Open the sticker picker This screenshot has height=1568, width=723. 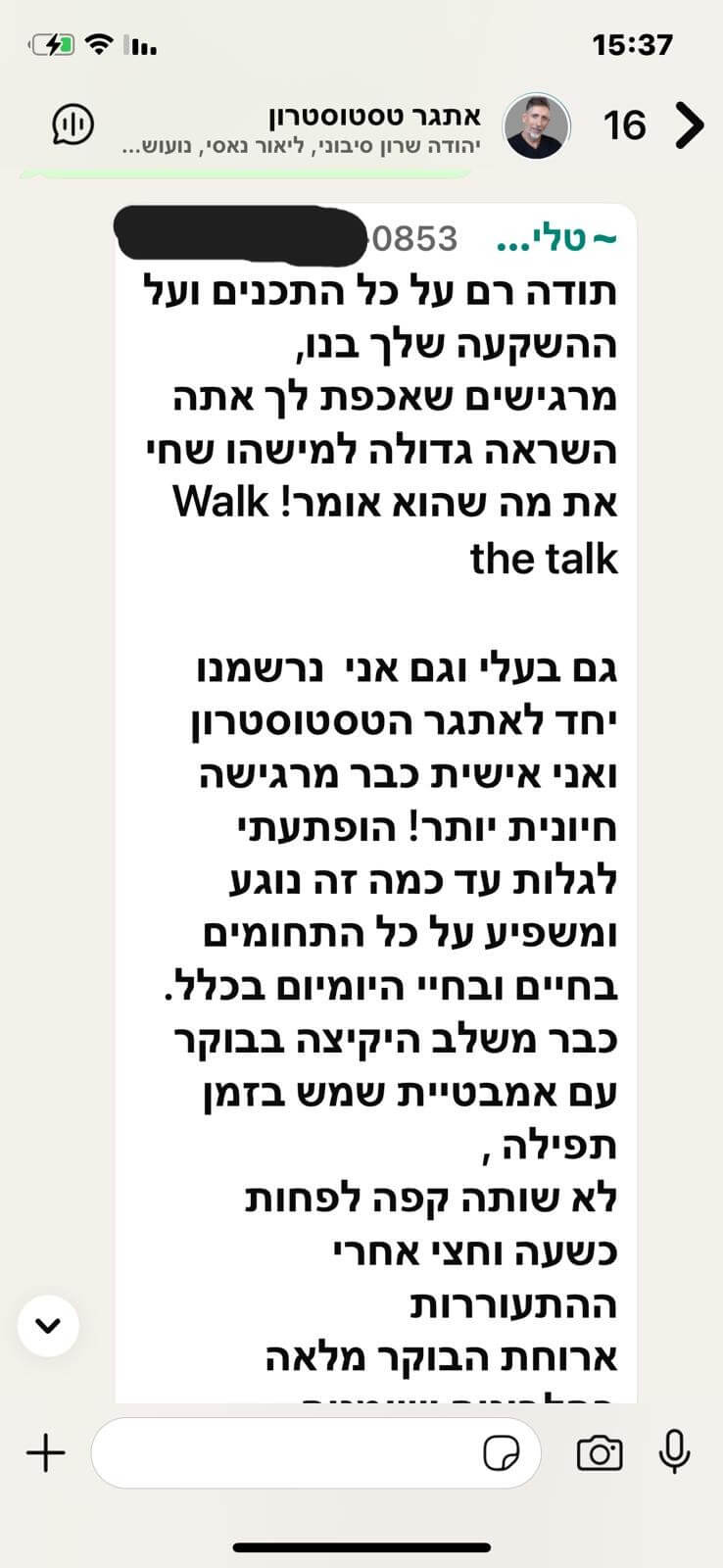503,1452
